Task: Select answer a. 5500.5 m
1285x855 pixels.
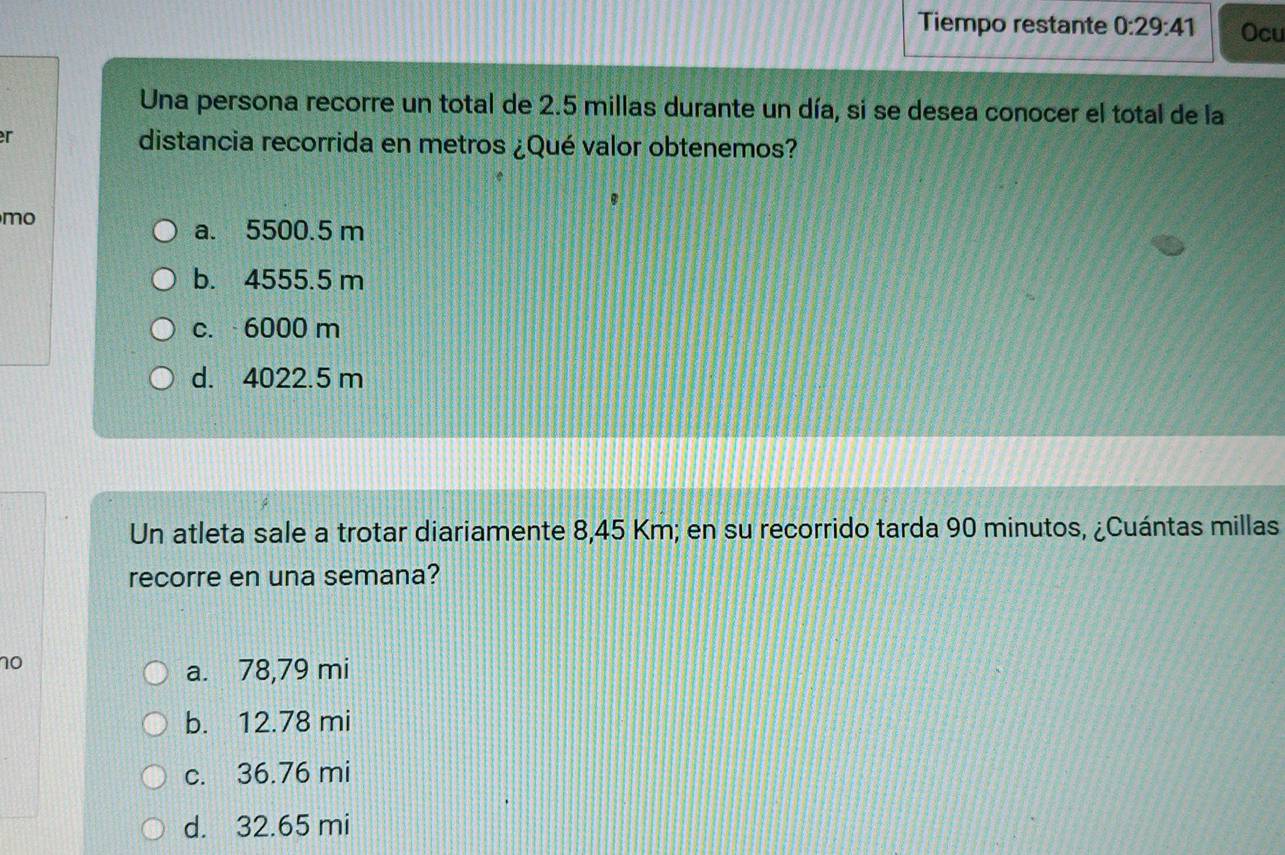Action: [x=166, y=233]
